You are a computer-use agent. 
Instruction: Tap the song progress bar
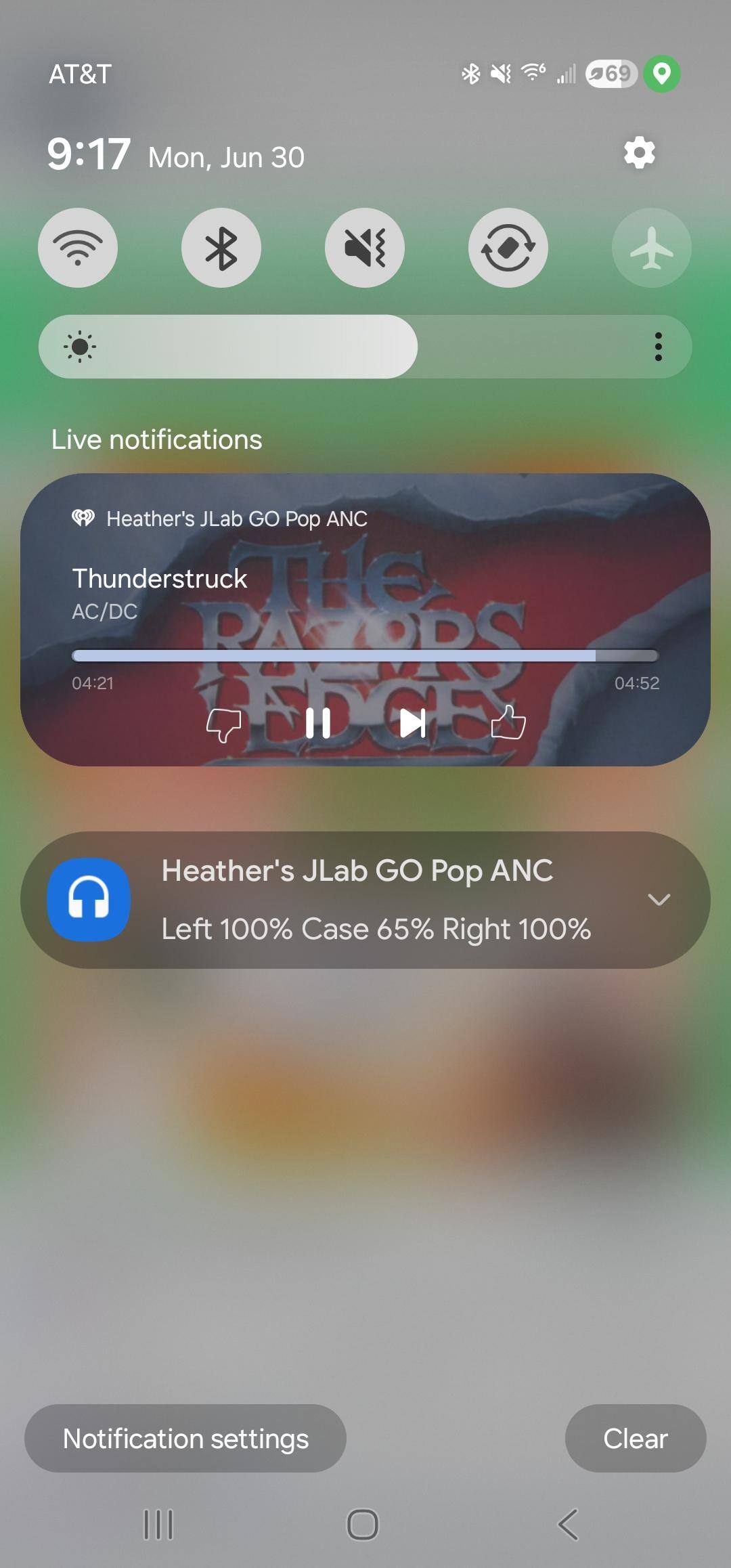coord(365,655)
